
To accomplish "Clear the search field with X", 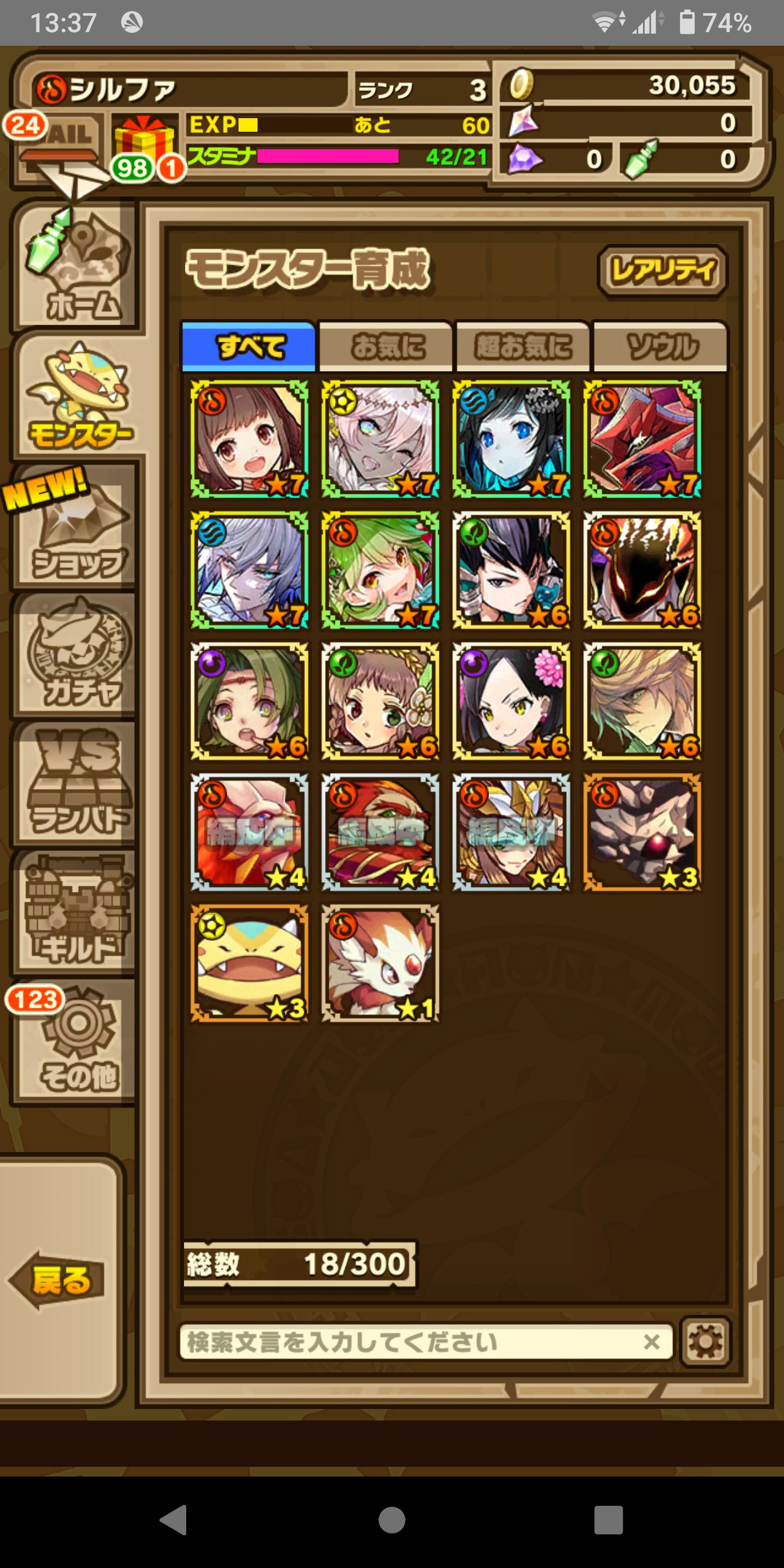I will pos(652,1342).
